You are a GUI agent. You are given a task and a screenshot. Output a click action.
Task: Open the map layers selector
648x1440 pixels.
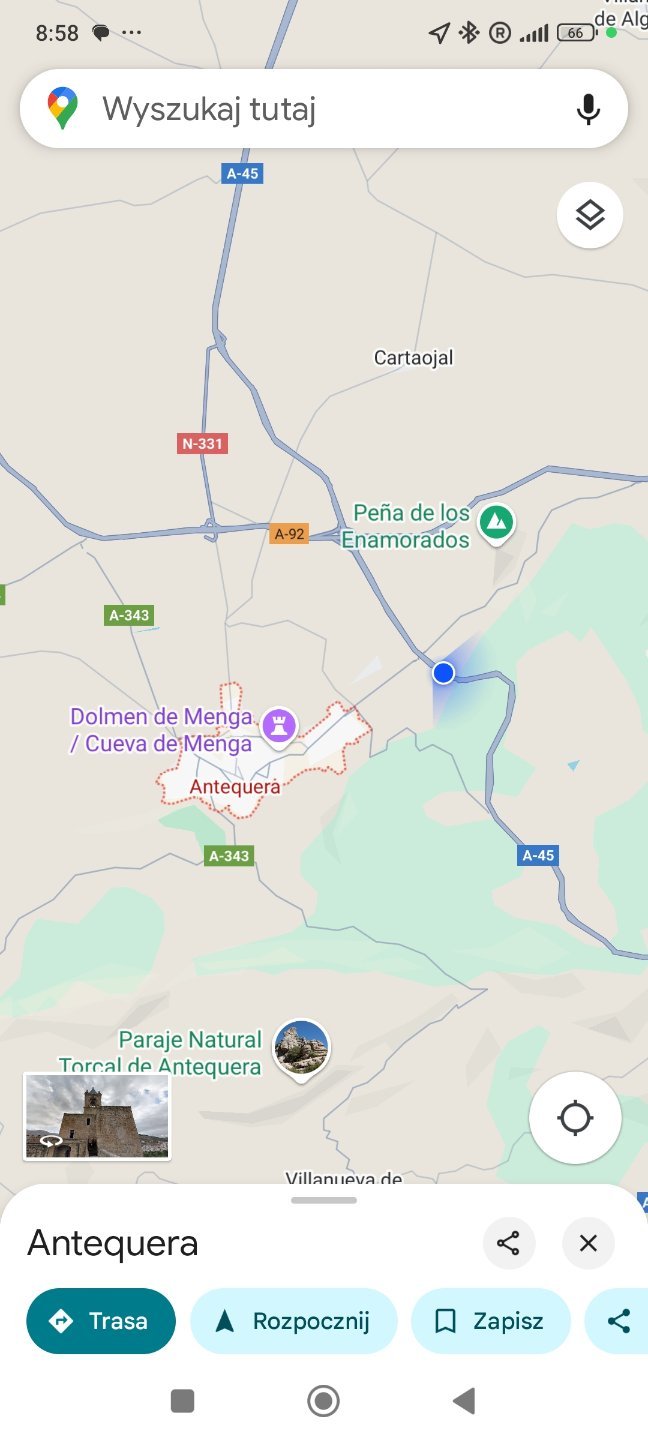590,215
